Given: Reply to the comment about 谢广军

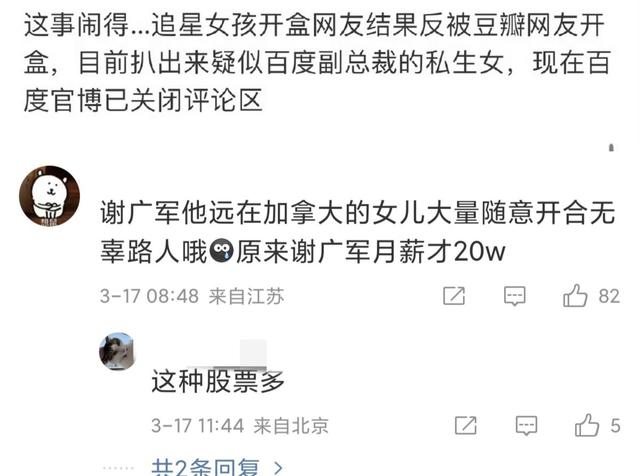Looking at the screenshot, I should coord(514,296).
